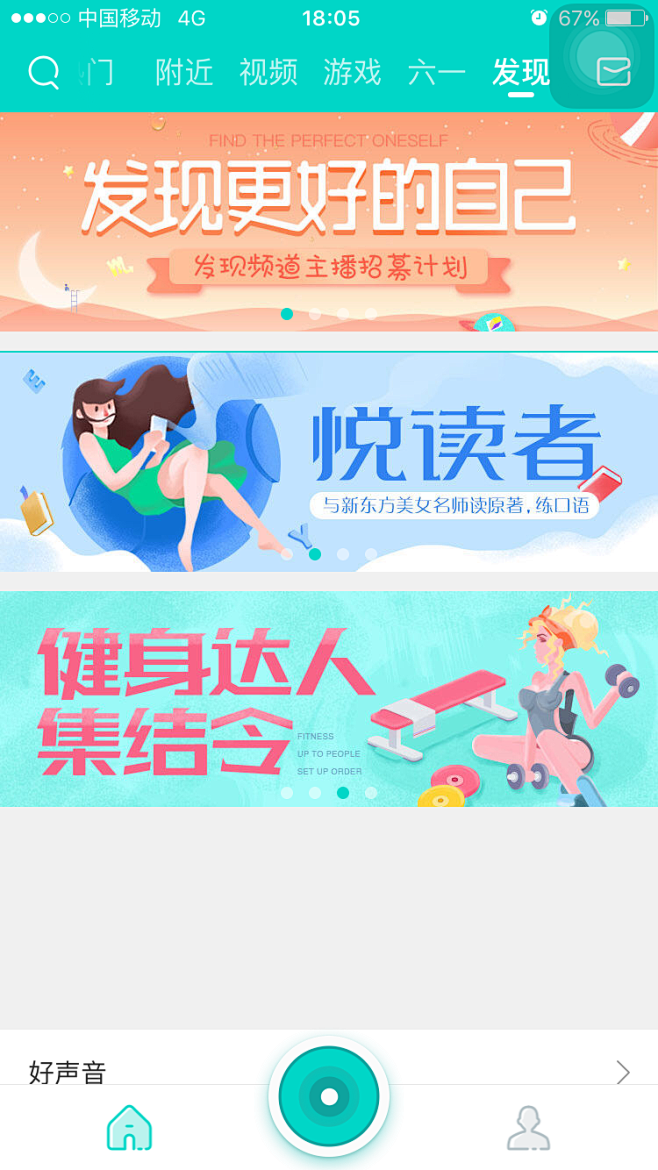
Task: Start broadcasting with the center round button
Action: 329,1097
